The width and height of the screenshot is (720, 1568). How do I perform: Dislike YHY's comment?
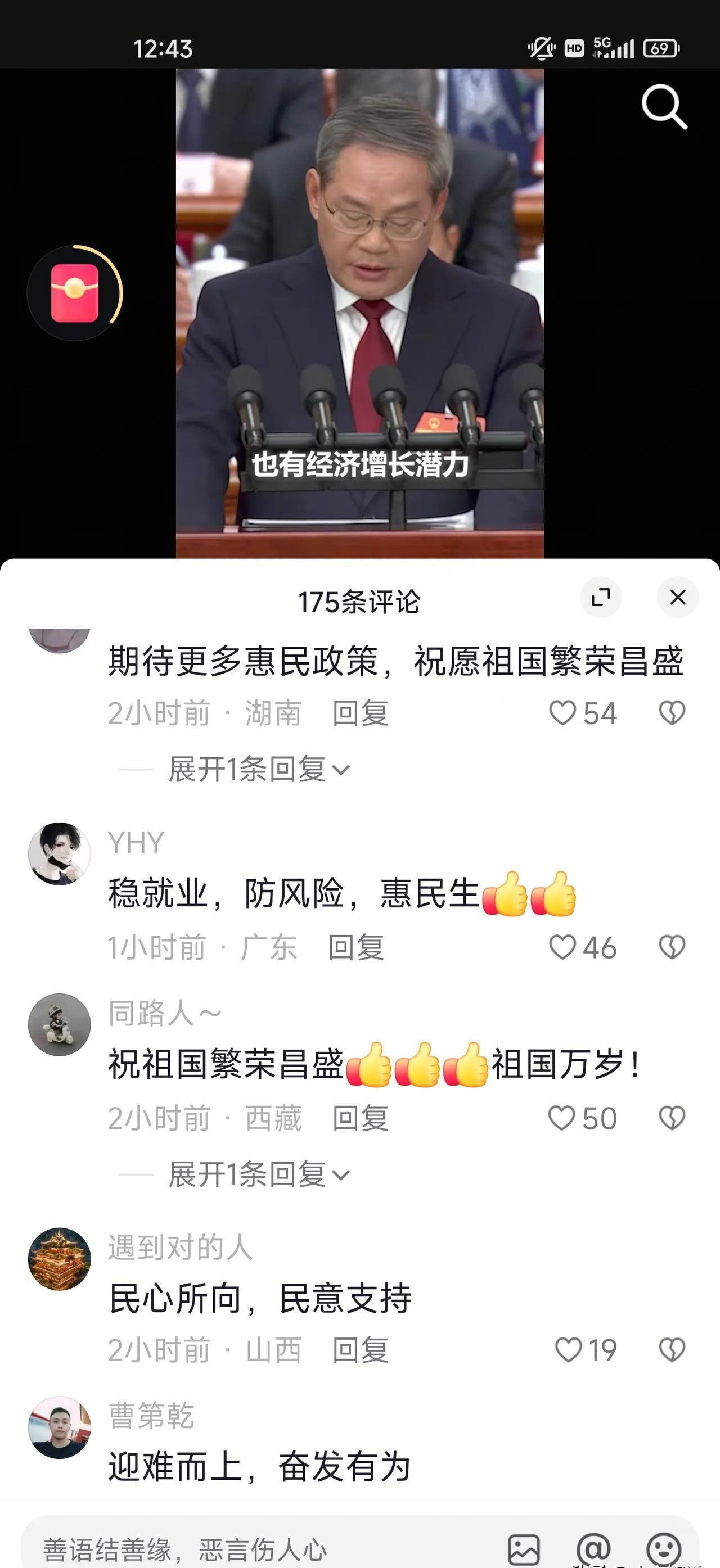pyautogui.click(x=673, y=948)
